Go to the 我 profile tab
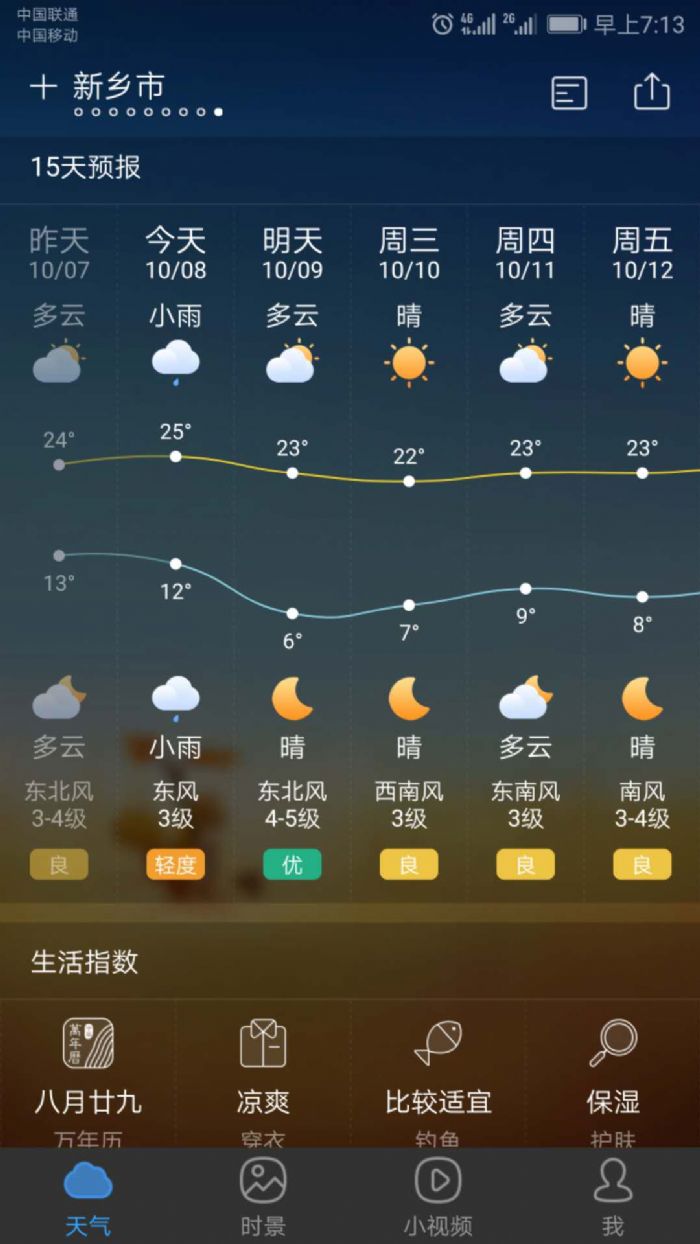 [x=612, y=1197]
